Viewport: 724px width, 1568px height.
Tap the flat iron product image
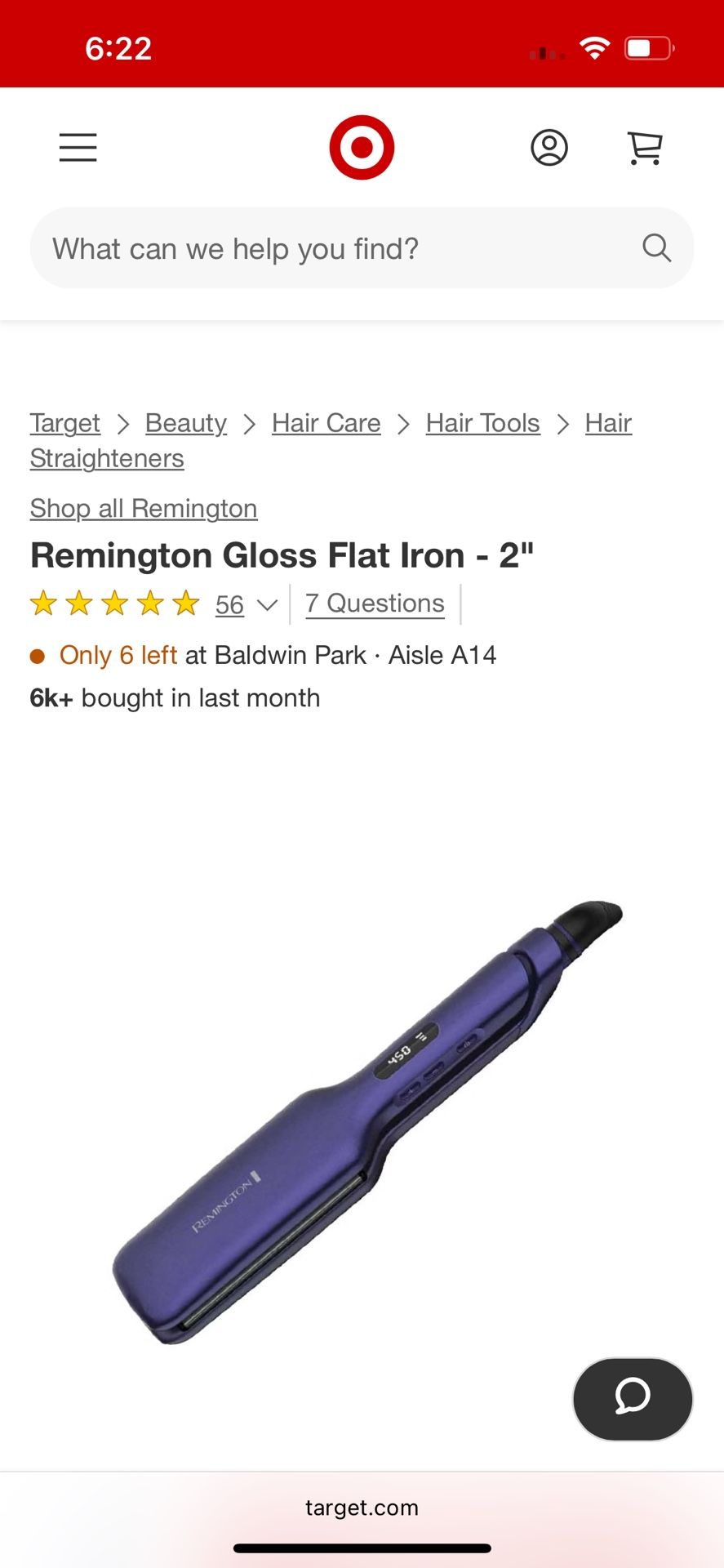coord(362,1143)
